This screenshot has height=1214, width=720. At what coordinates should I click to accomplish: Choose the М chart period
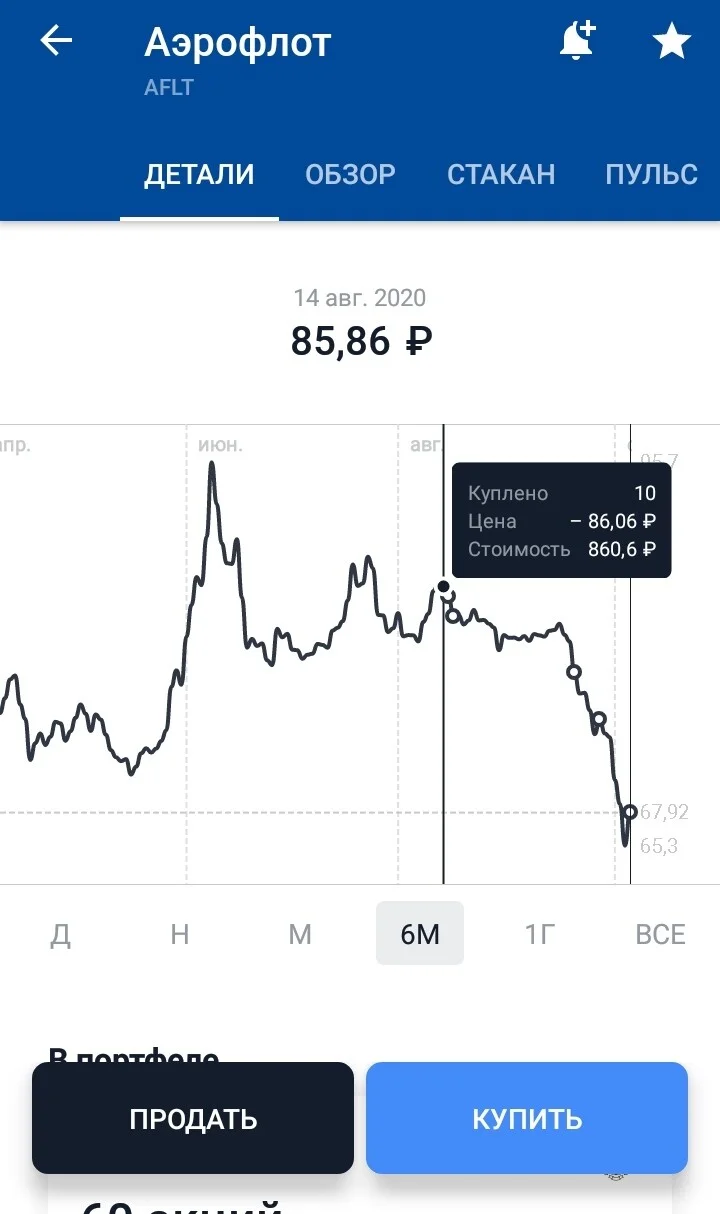point(300,934)
